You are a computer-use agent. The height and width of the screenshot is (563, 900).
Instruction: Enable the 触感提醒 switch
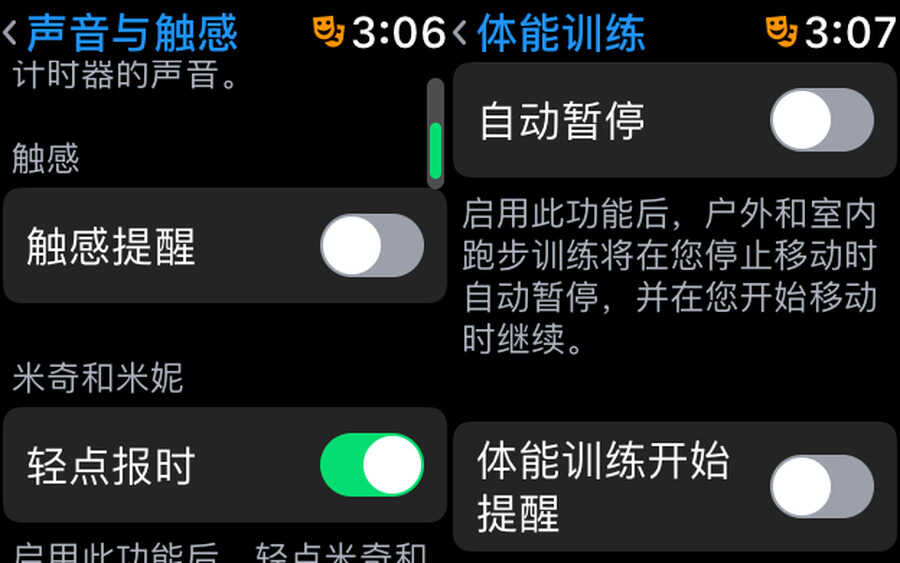[371, 245]
